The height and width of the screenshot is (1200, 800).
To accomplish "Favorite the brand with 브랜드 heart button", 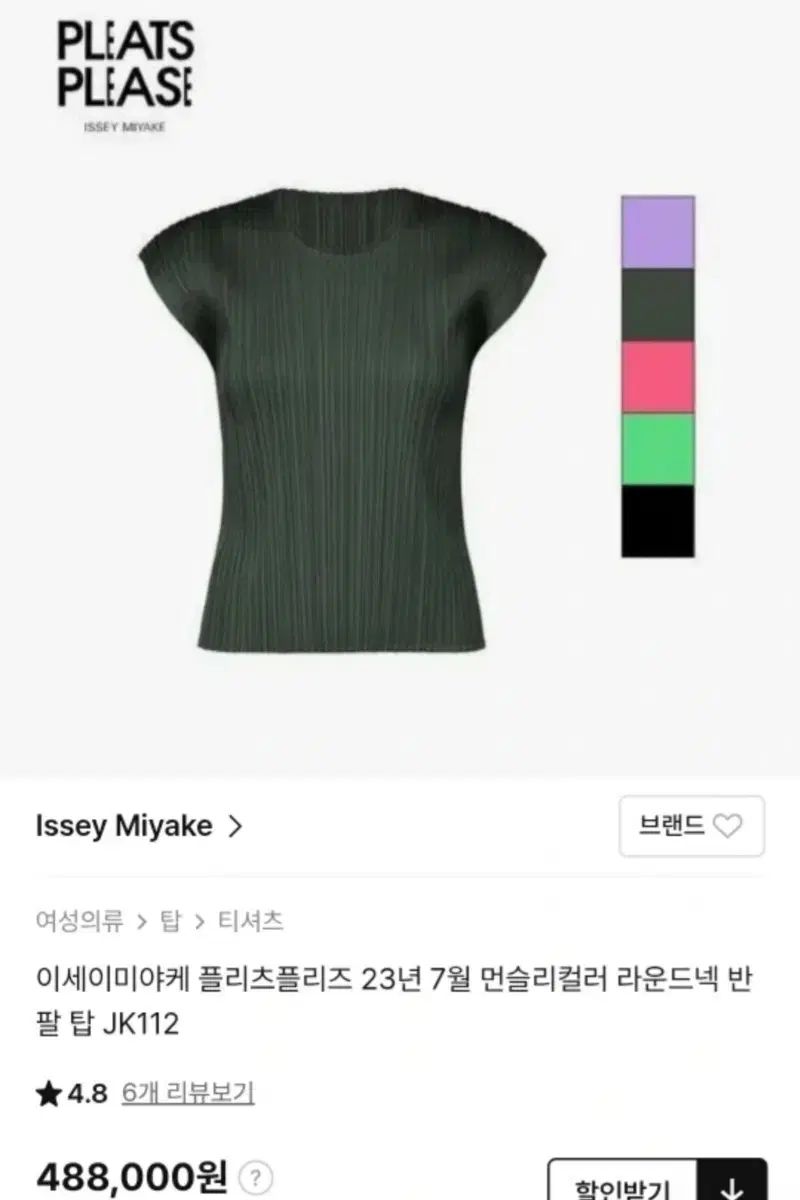I will (x=691, y=826).
